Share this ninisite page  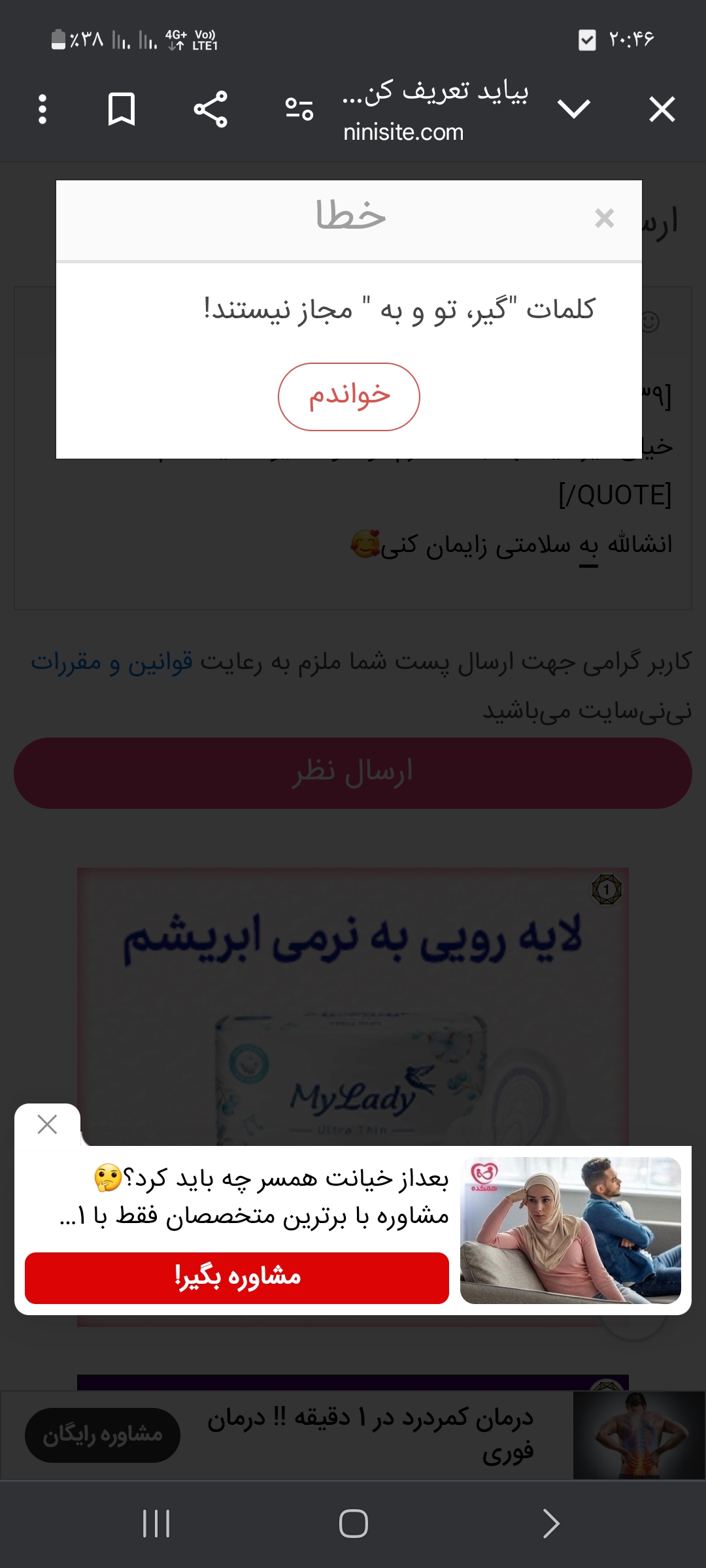click(210, 109)
